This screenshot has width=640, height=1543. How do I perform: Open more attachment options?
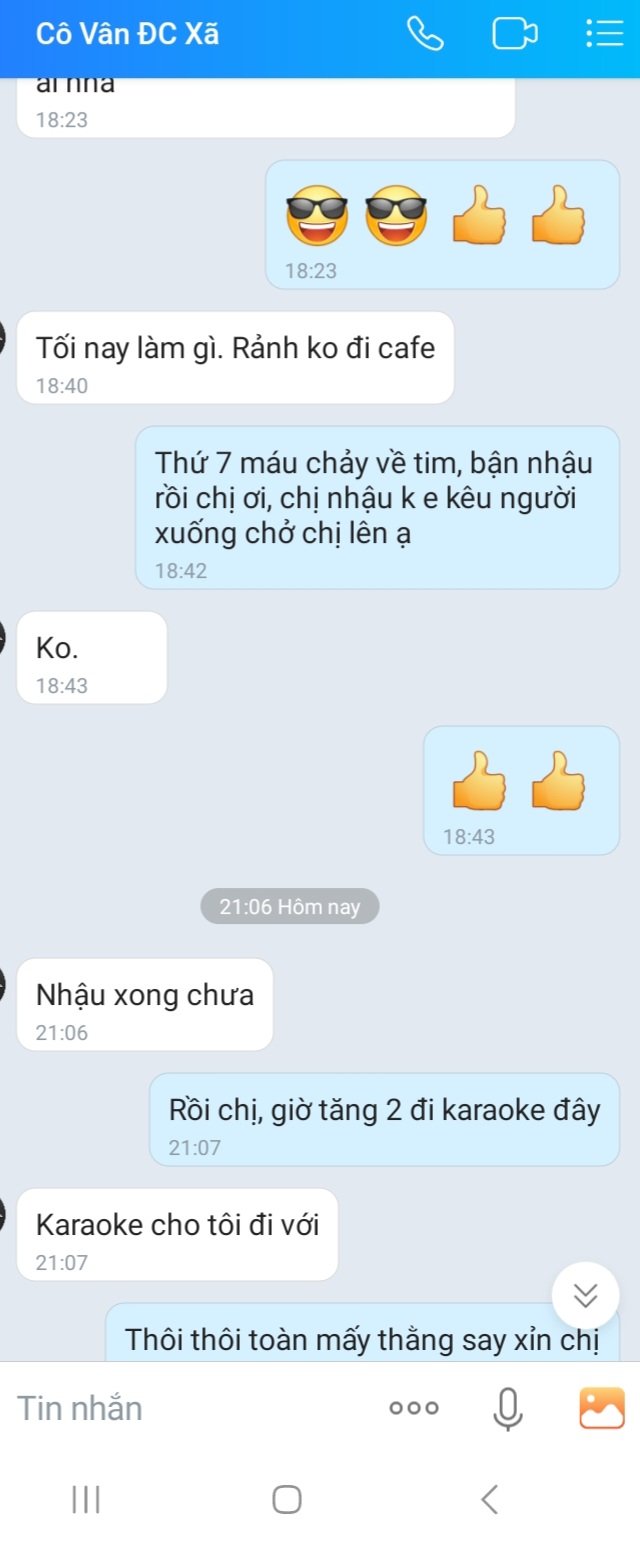414,1408
